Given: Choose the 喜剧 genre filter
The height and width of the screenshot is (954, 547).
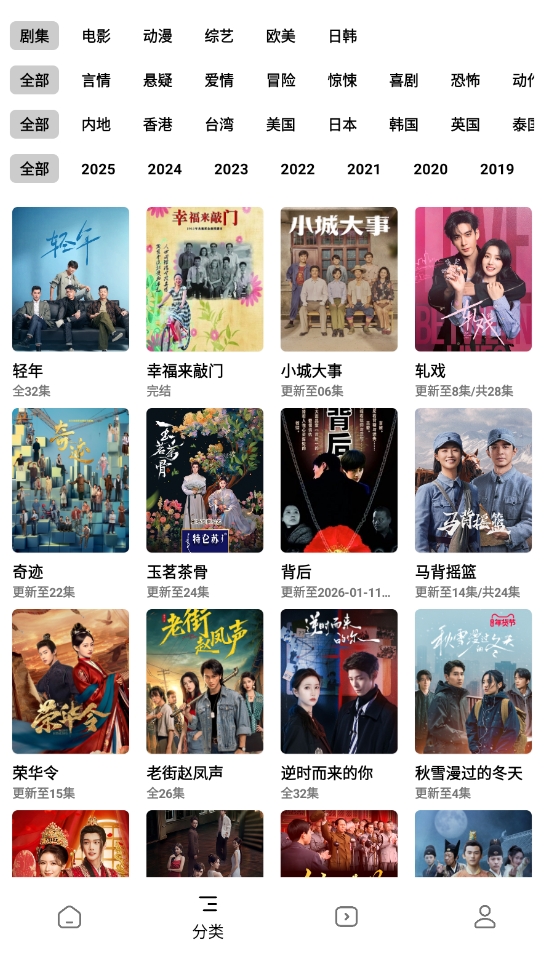Looking at the screenshot, I should [403, 80].
